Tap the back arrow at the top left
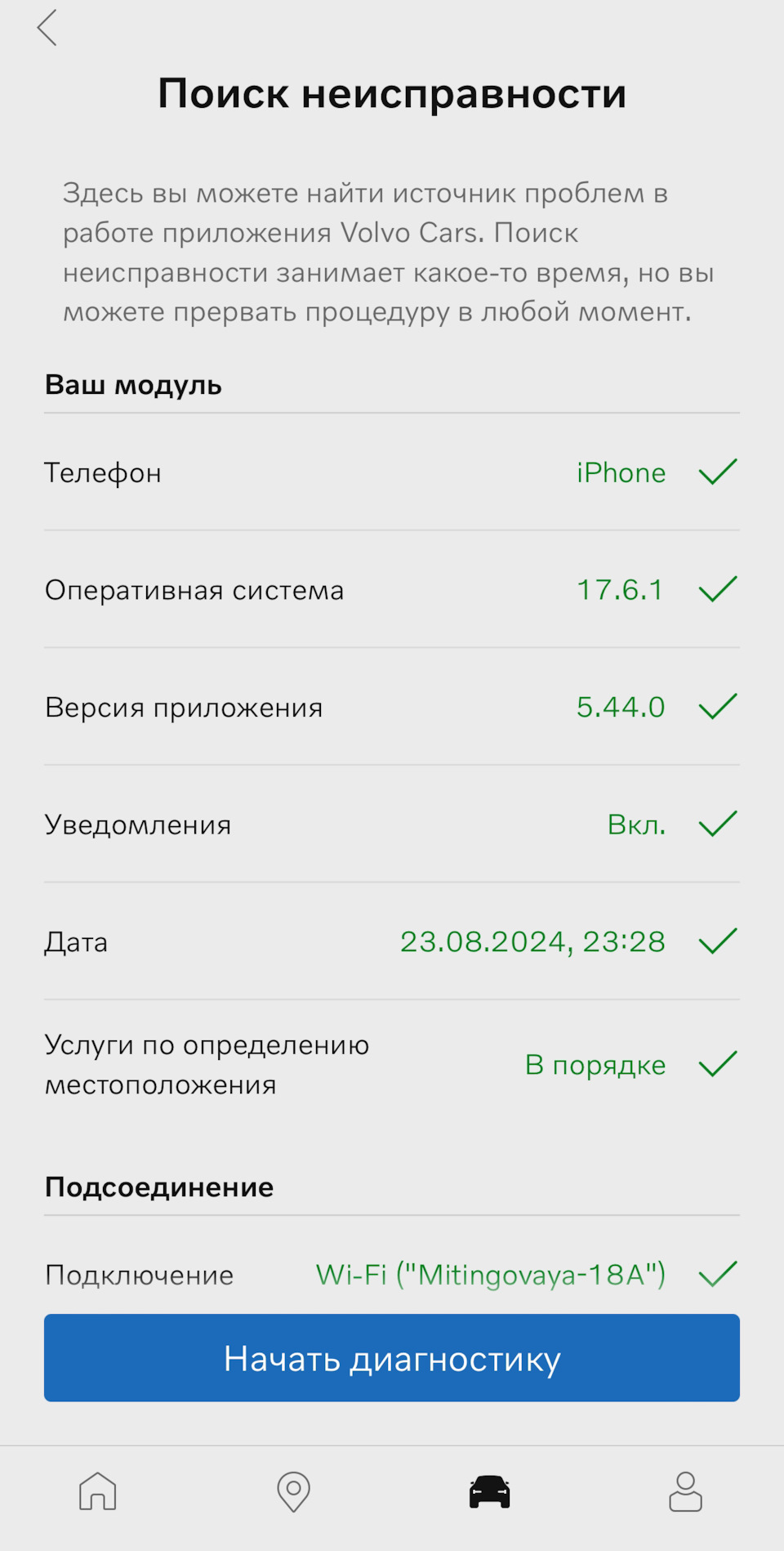This screenshot has width=784, height=1551. [x=47, y=27]
